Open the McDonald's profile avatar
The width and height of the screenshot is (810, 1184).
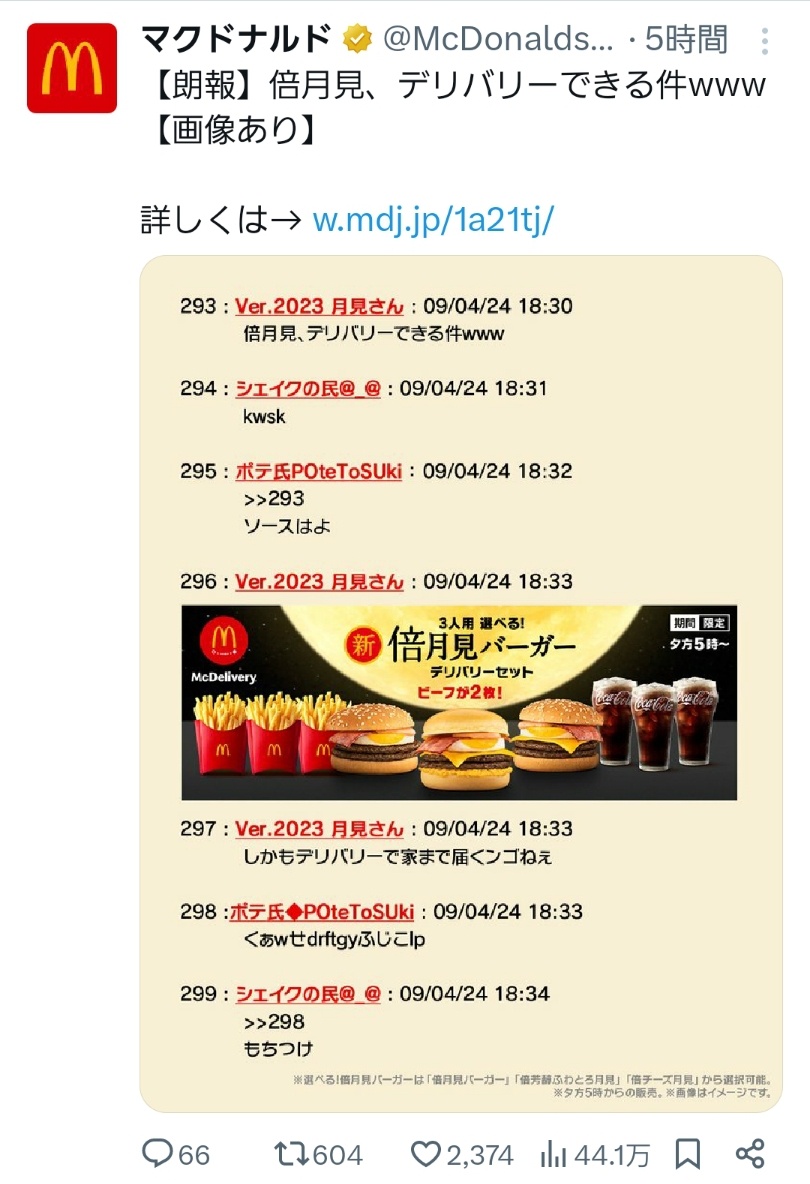click(x=72, y=68)
